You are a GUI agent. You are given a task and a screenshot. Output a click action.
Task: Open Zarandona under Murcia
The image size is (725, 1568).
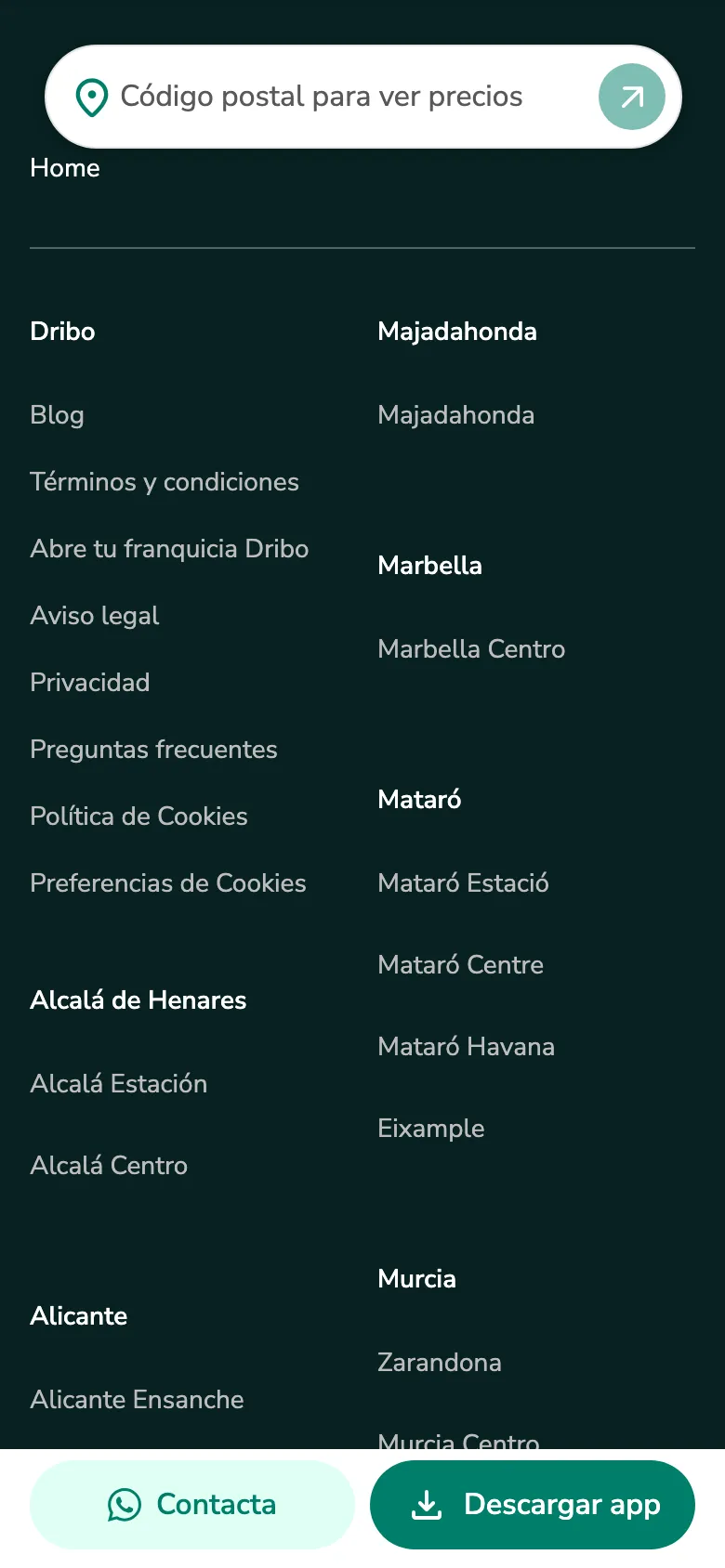pyautogui.click(x=440, y=1363)
